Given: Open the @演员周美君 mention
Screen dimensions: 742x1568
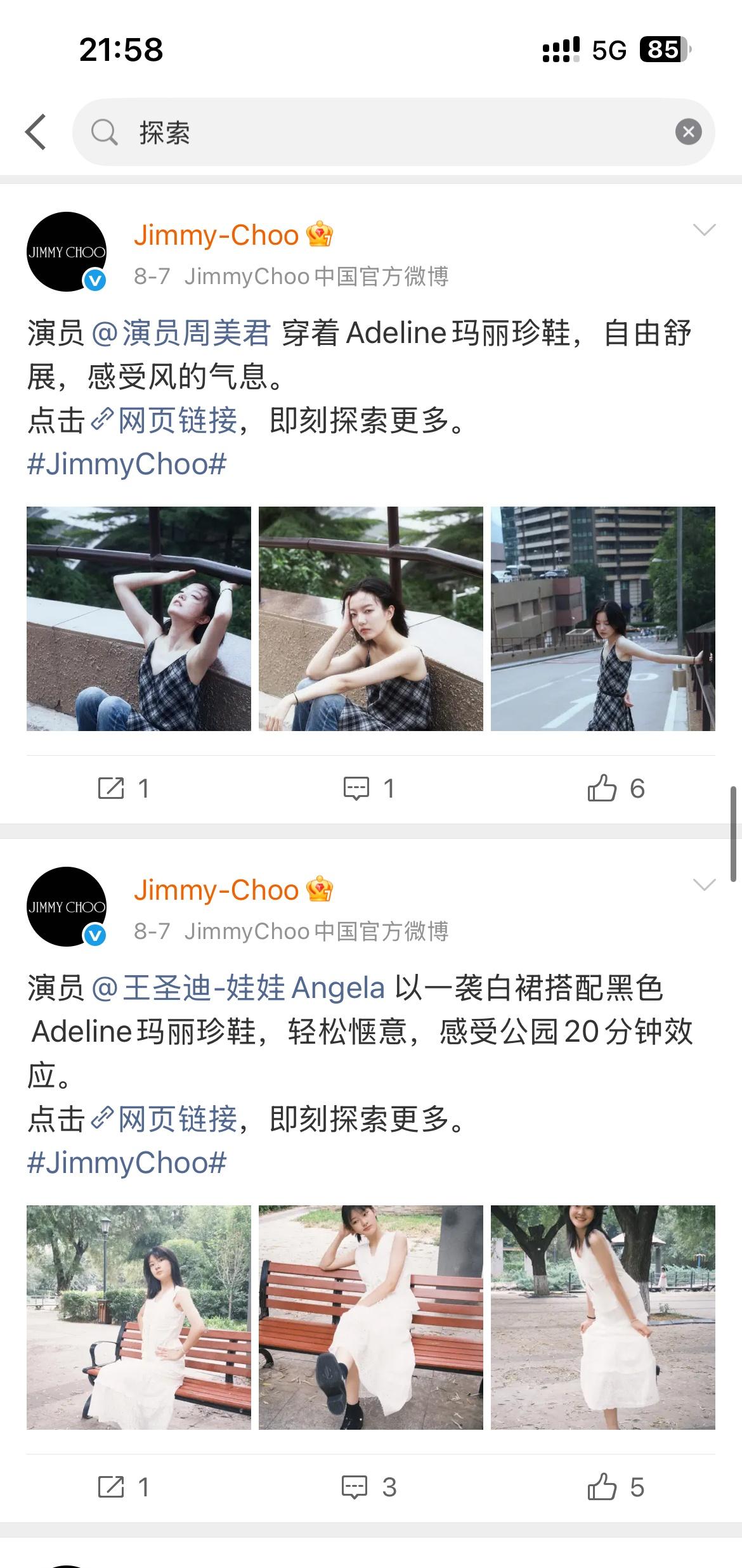Looking at the screenshot, I should 181,333.
